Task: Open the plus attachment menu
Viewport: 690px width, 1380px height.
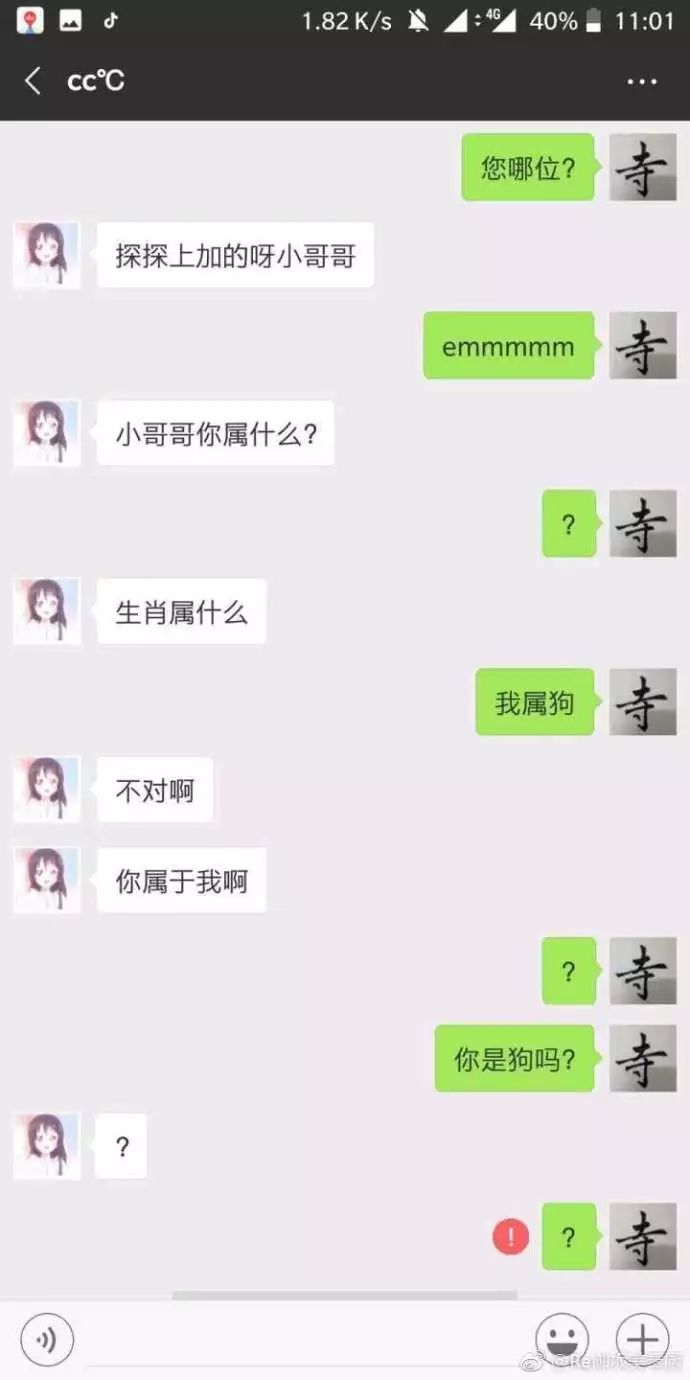Action: tap(642, 1339)
